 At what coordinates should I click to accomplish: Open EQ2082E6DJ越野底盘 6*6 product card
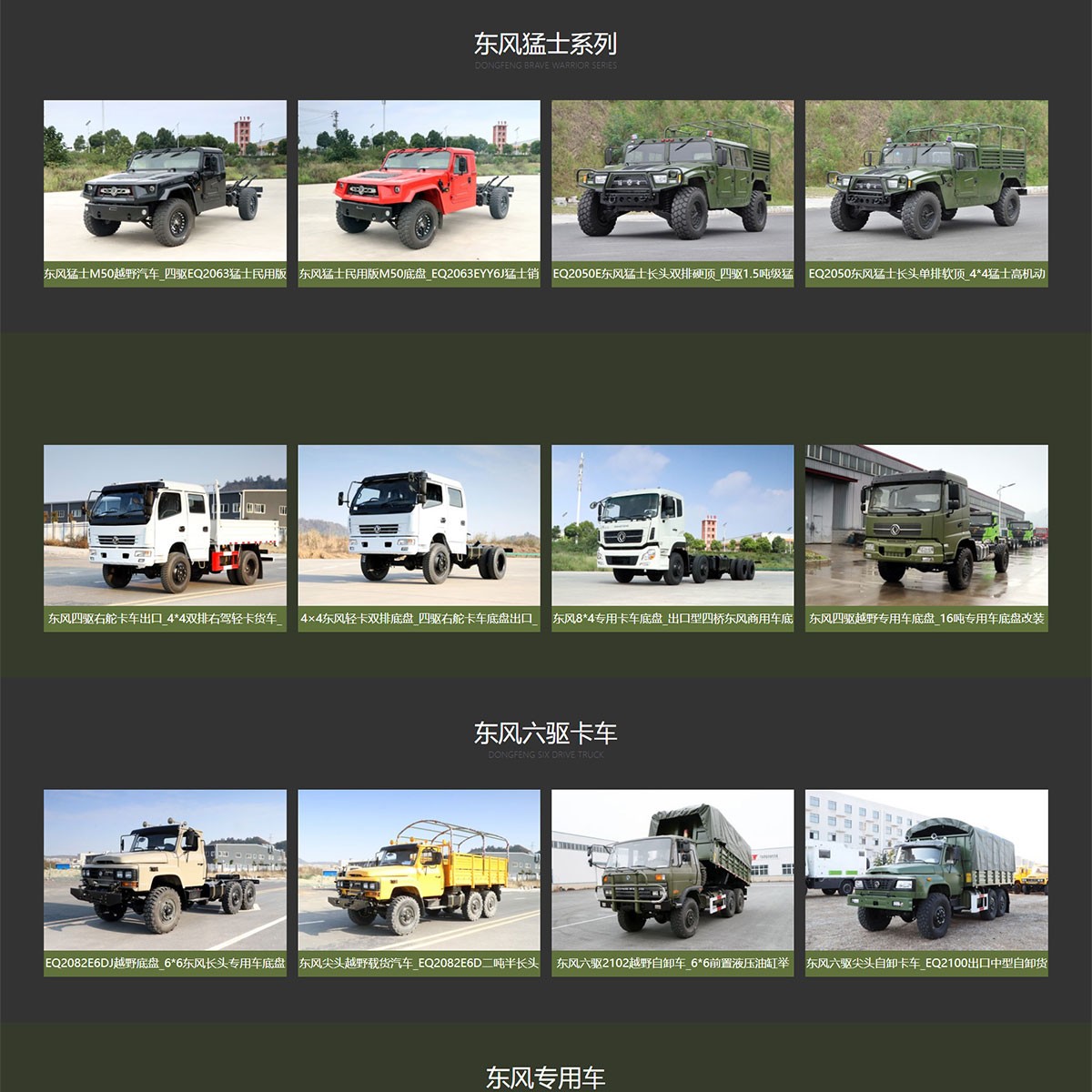(165, 882)
